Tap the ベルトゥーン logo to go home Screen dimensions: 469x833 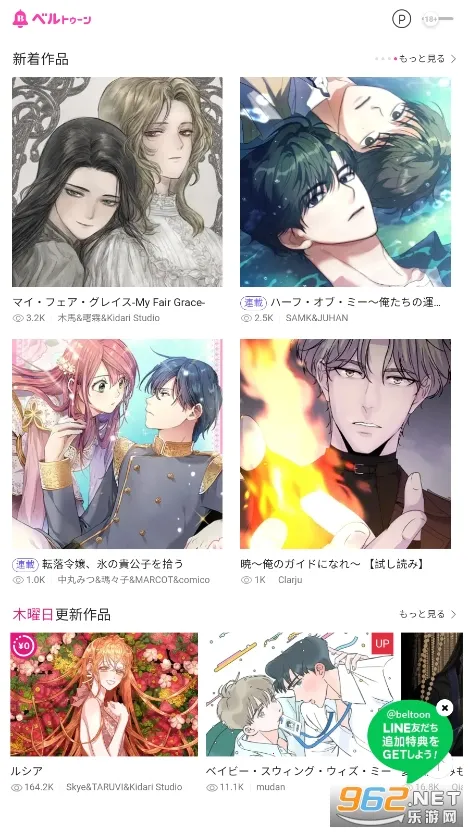tap(52, 19)
